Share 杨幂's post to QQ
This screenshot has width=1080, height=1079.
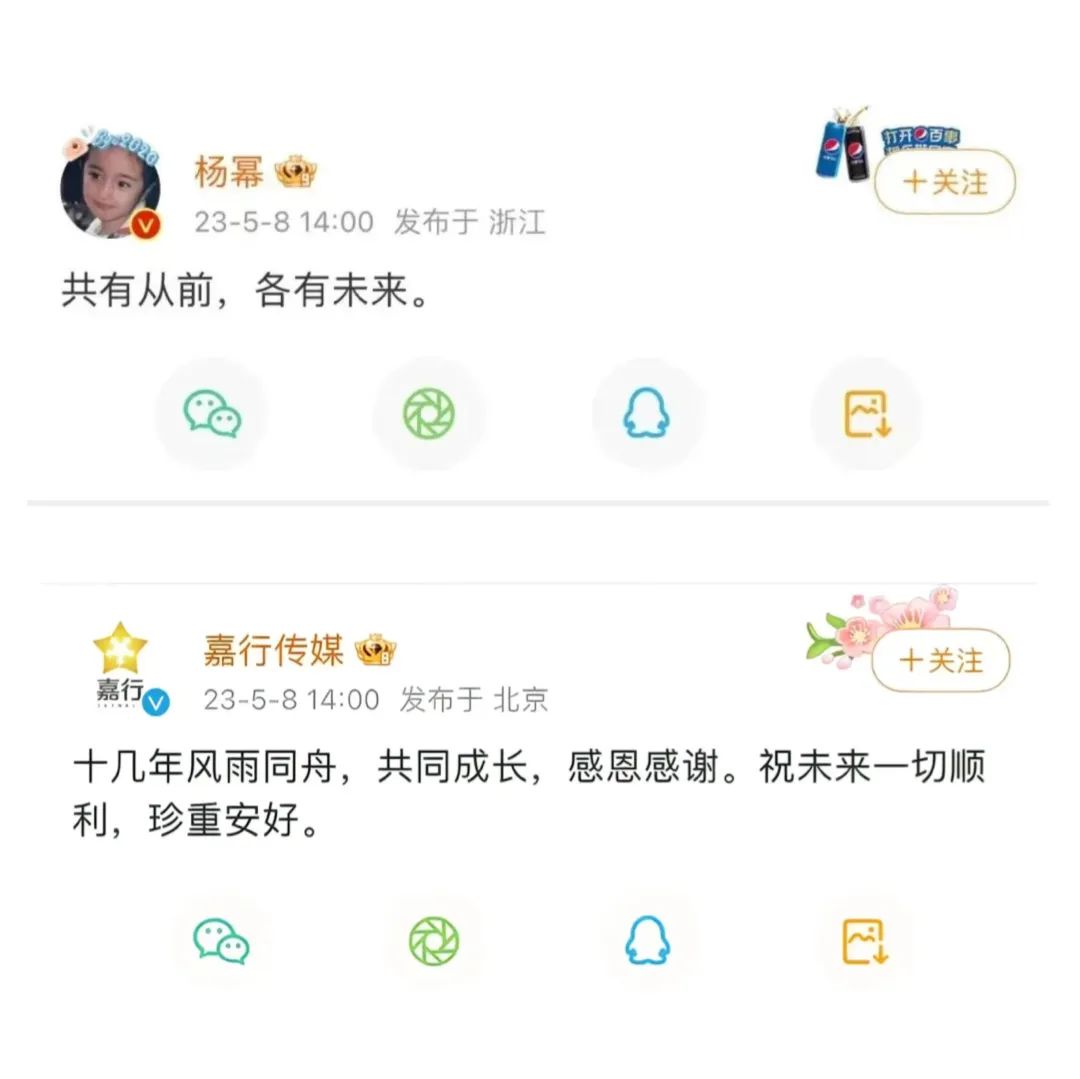(x=647, y=414)
